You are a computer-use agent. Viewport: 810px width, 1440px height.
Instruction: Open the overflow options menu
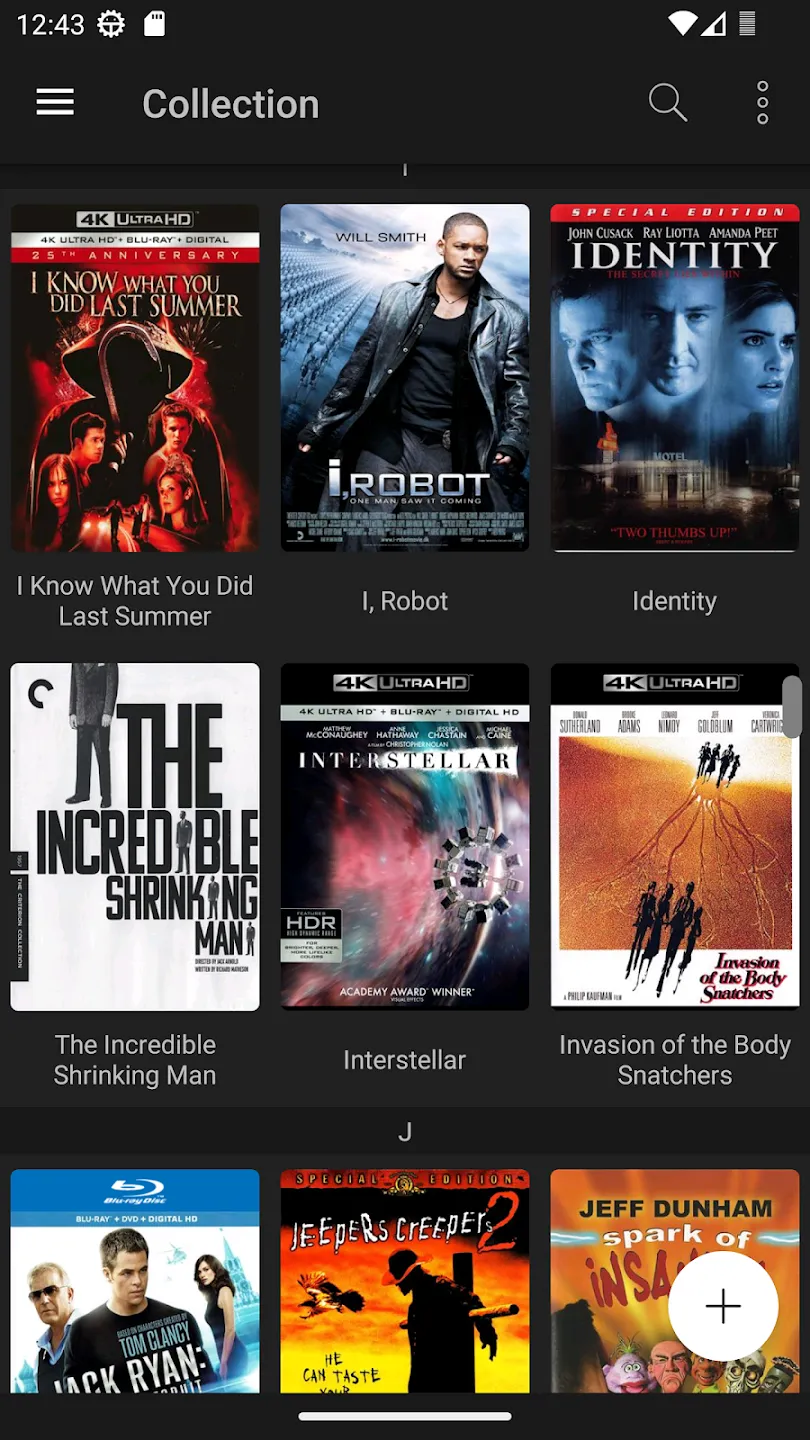762,103
